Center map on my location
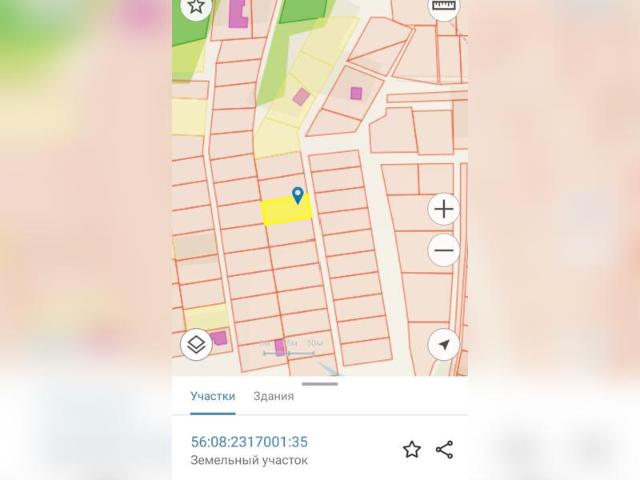 coord(444,344)
